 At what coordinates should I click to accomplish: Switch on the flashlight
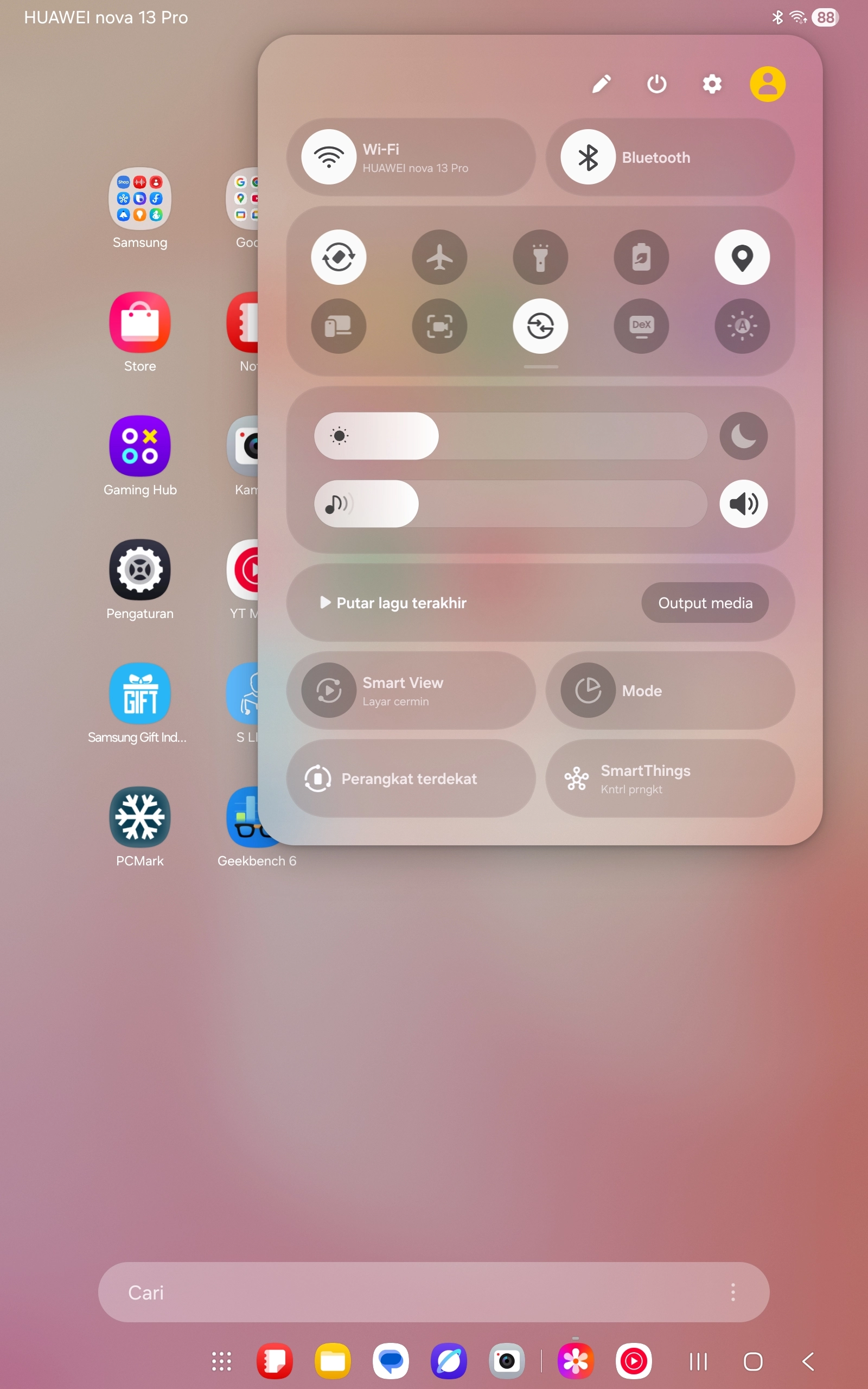coord(540,257)
